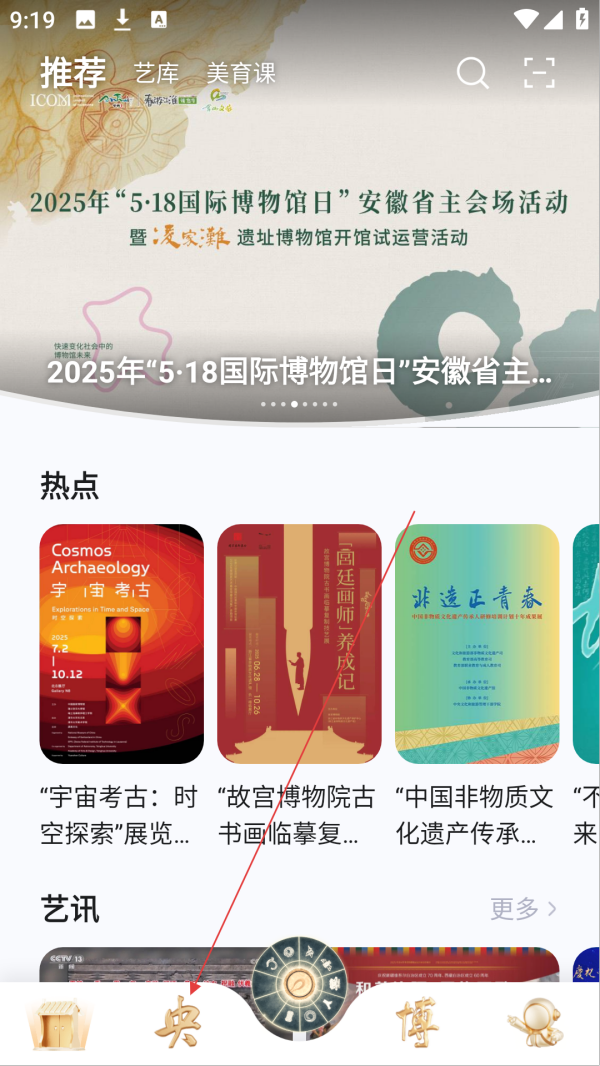Open the search icon

click(x=472, y=72)
